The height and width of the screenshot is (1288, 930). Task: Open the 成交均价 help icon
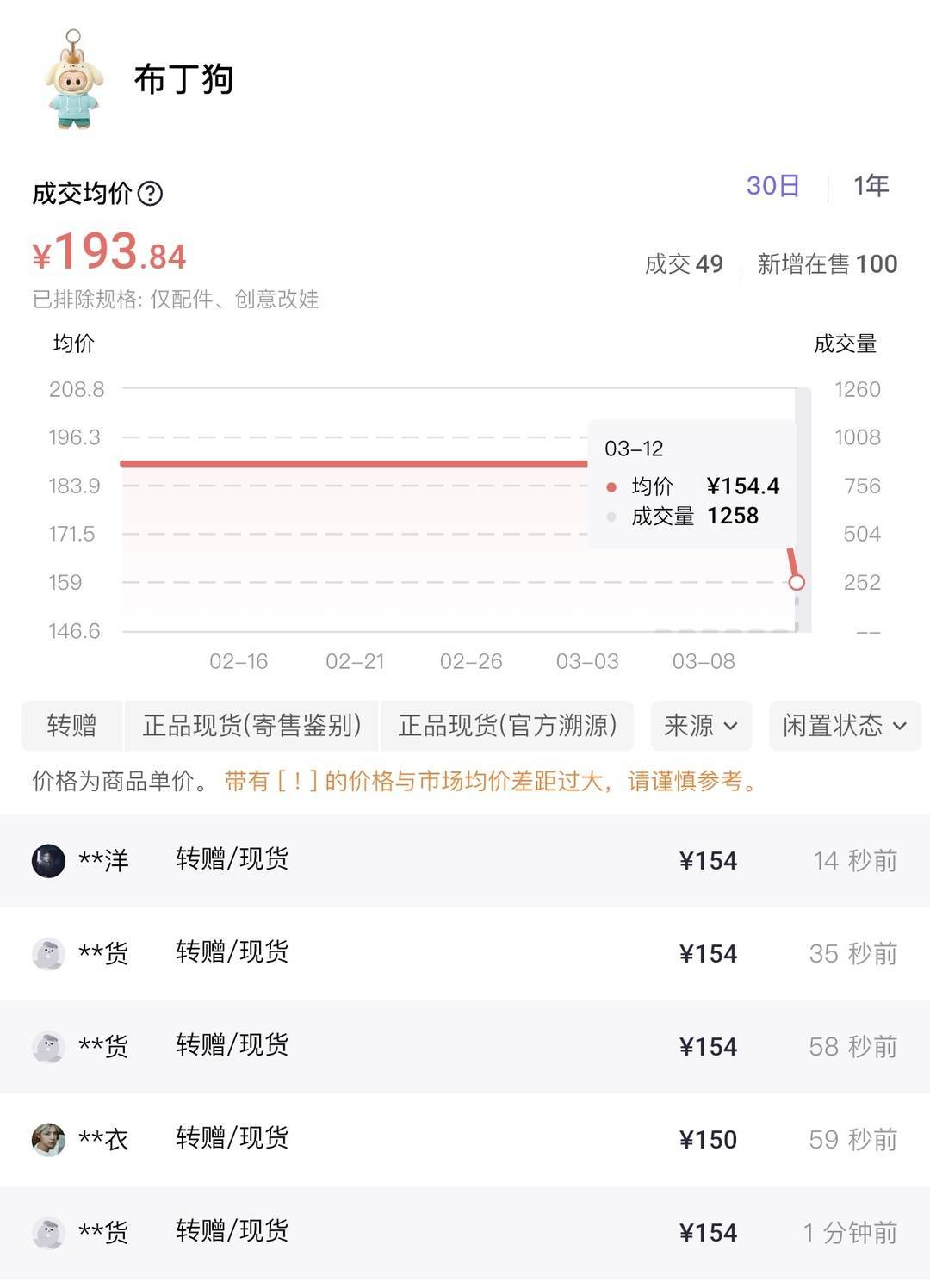(x=151, y=194)
